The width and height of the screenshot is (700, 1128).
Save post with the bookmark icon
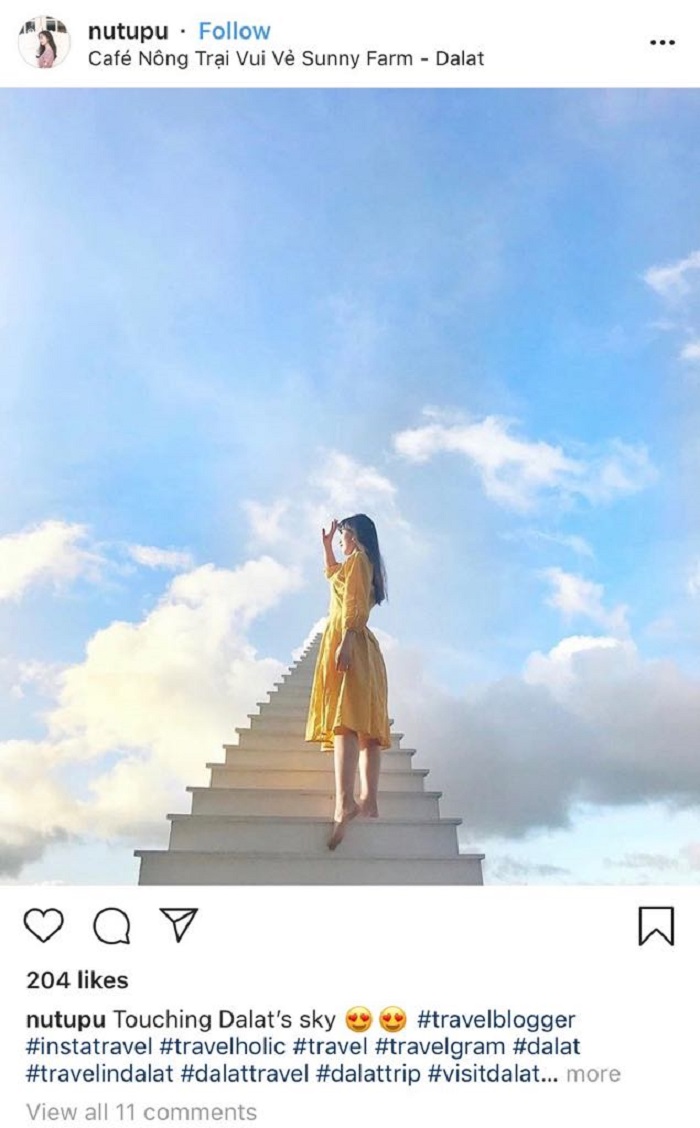click(x=656, y=926)
